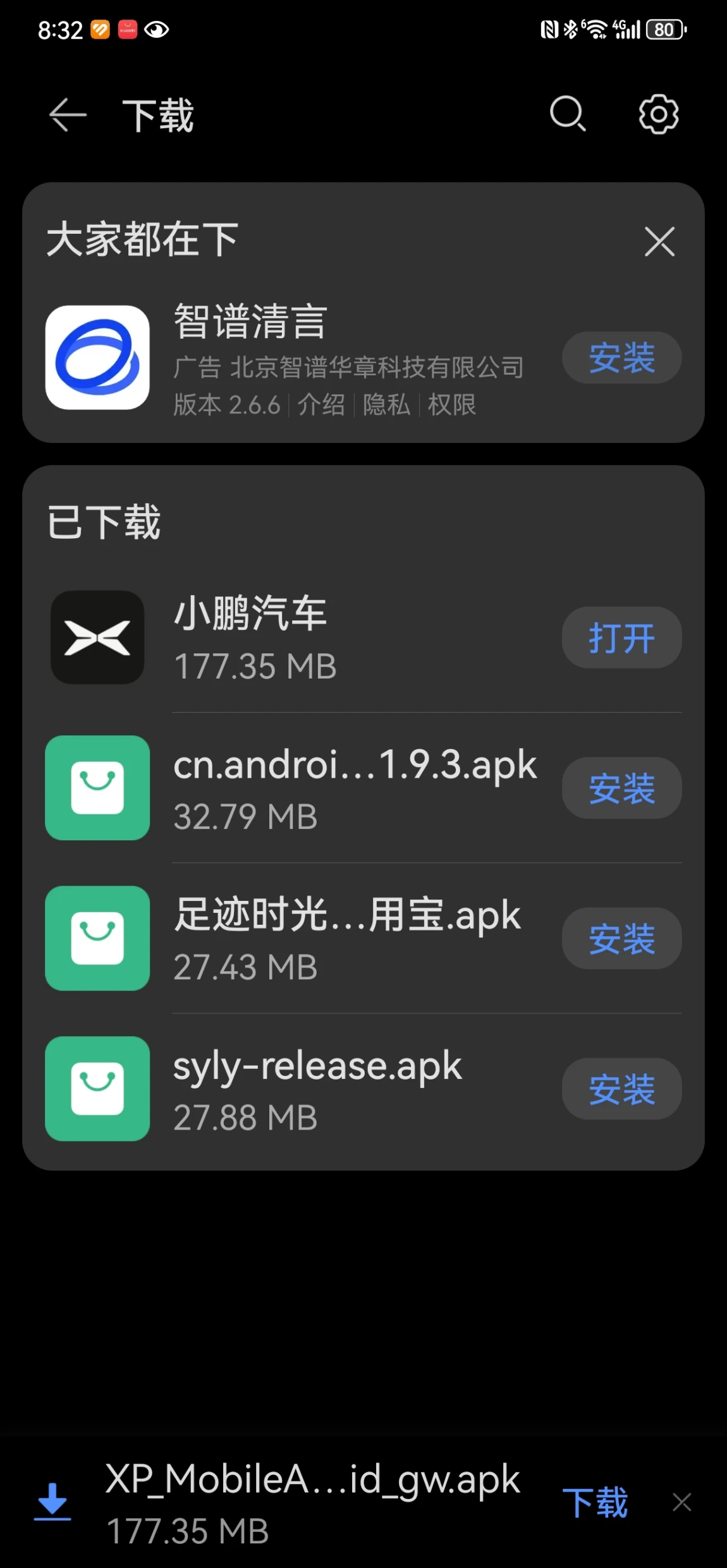Open download settings gear
The height and width of the screenshot is (1568, 727).
[x=658, y=114]
